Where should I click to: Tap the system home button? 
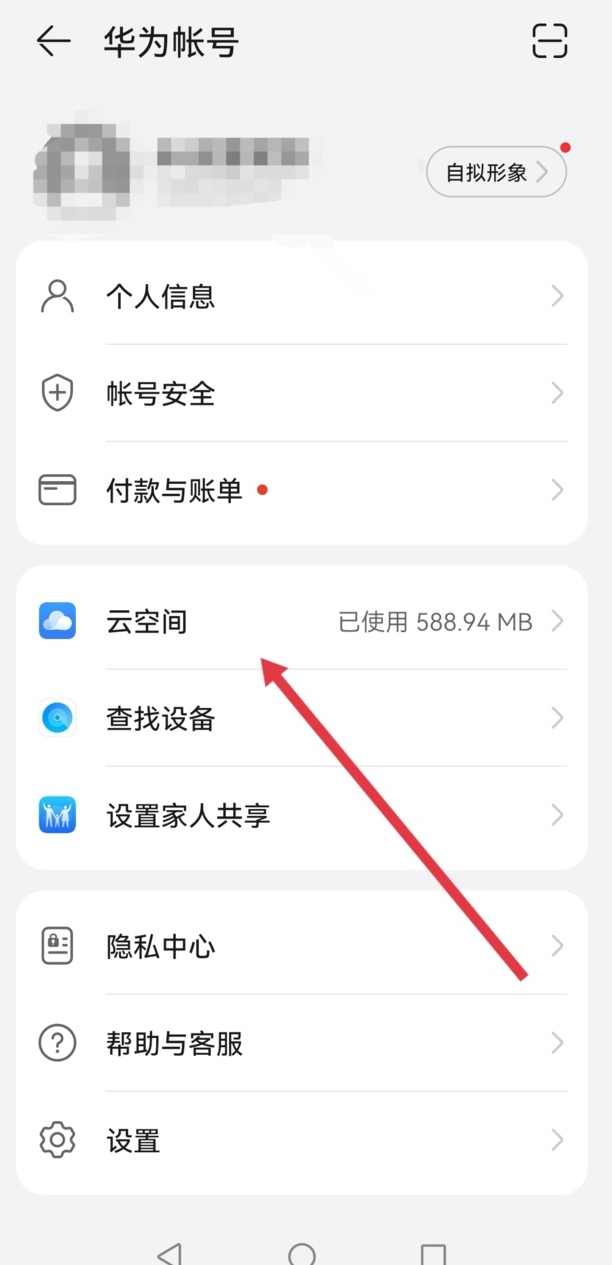[x=301, y=1253]
